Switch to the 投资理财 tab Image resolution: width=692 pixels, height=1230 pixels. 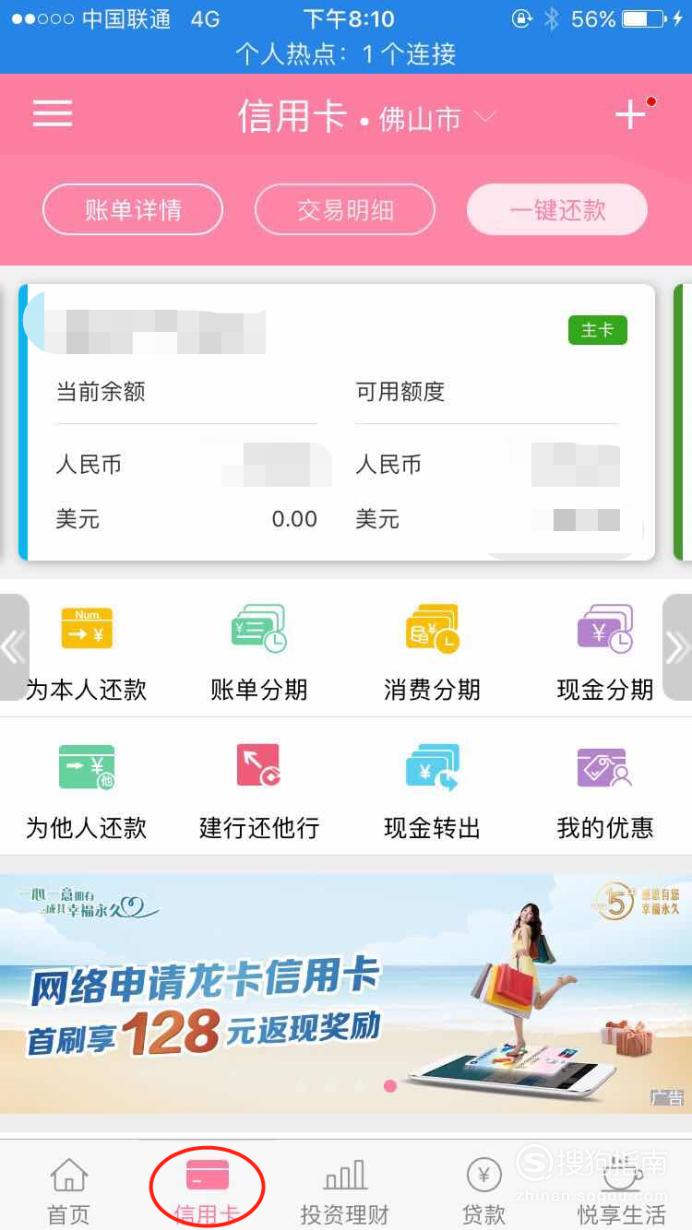point(345,1191)
